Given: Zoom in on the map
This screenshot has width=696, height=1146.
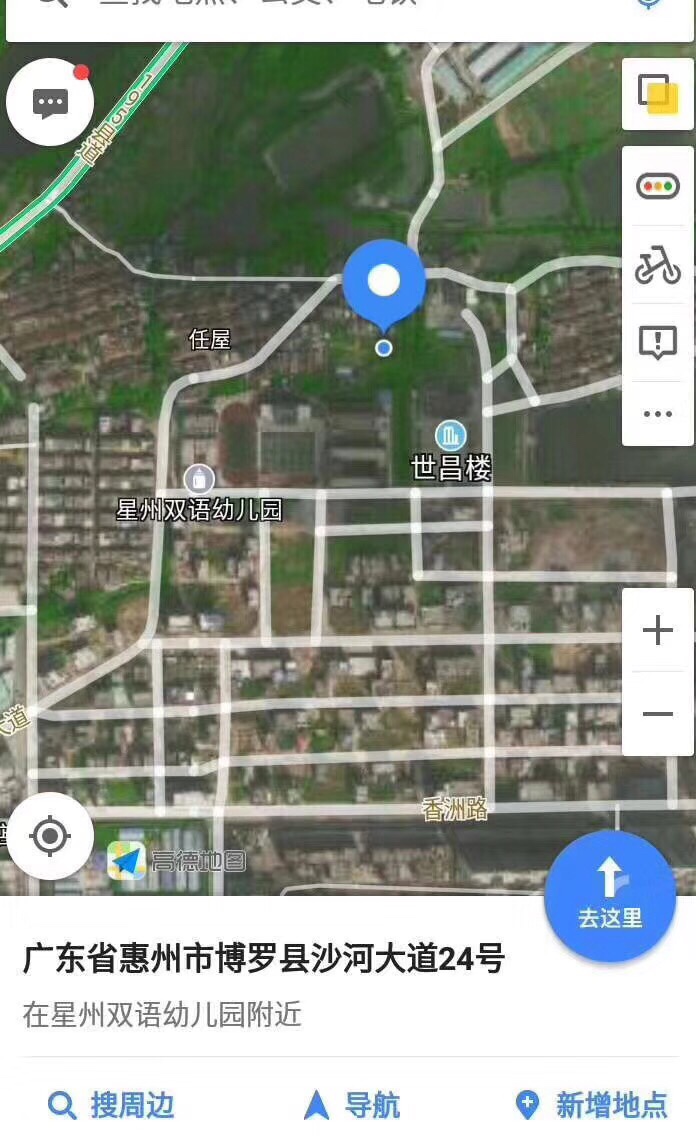Looking at the screenshot, I should pos(657,631).
